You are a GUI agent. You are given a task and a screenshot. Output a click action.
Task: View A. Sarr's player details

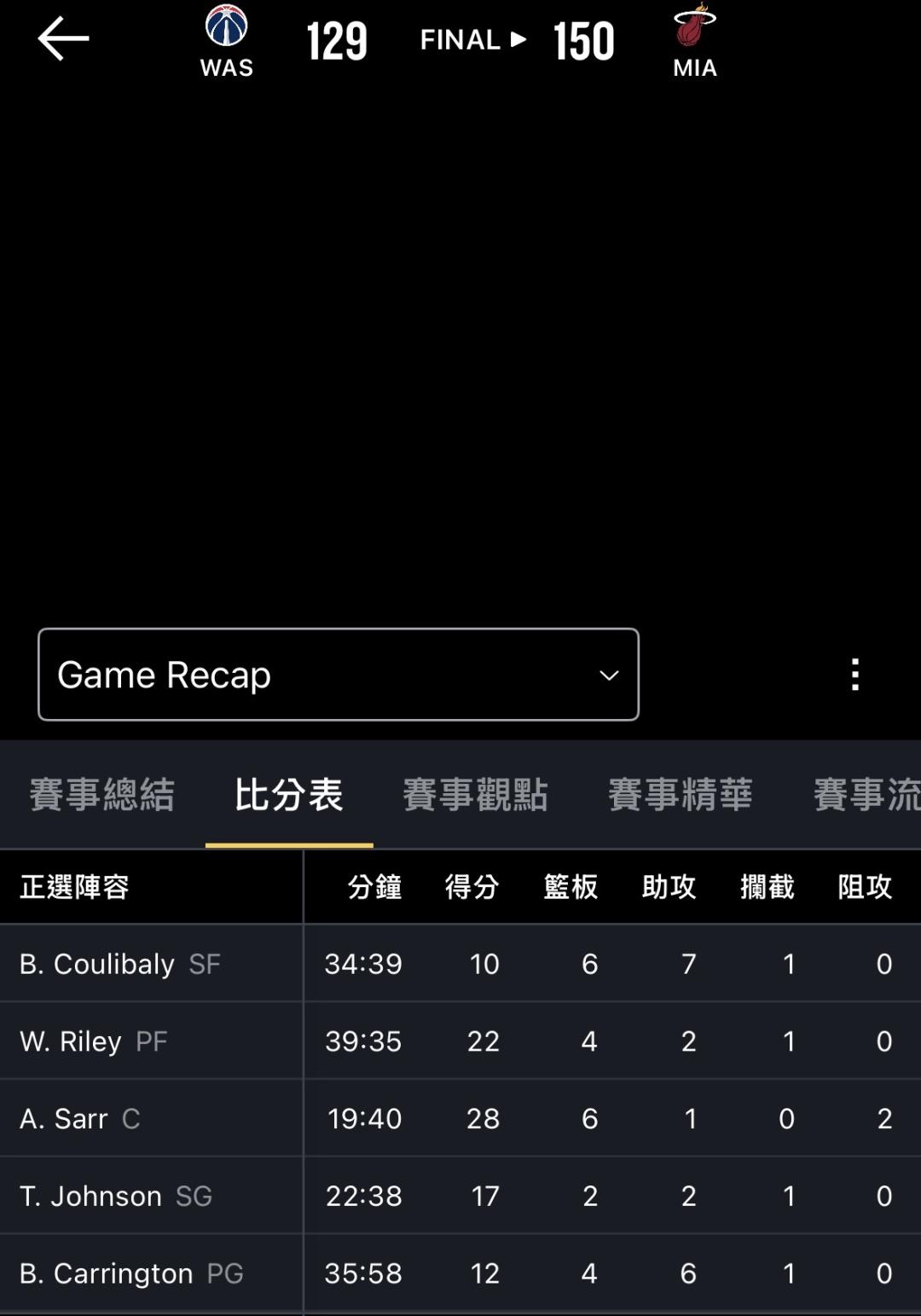tap(64, 1118)
